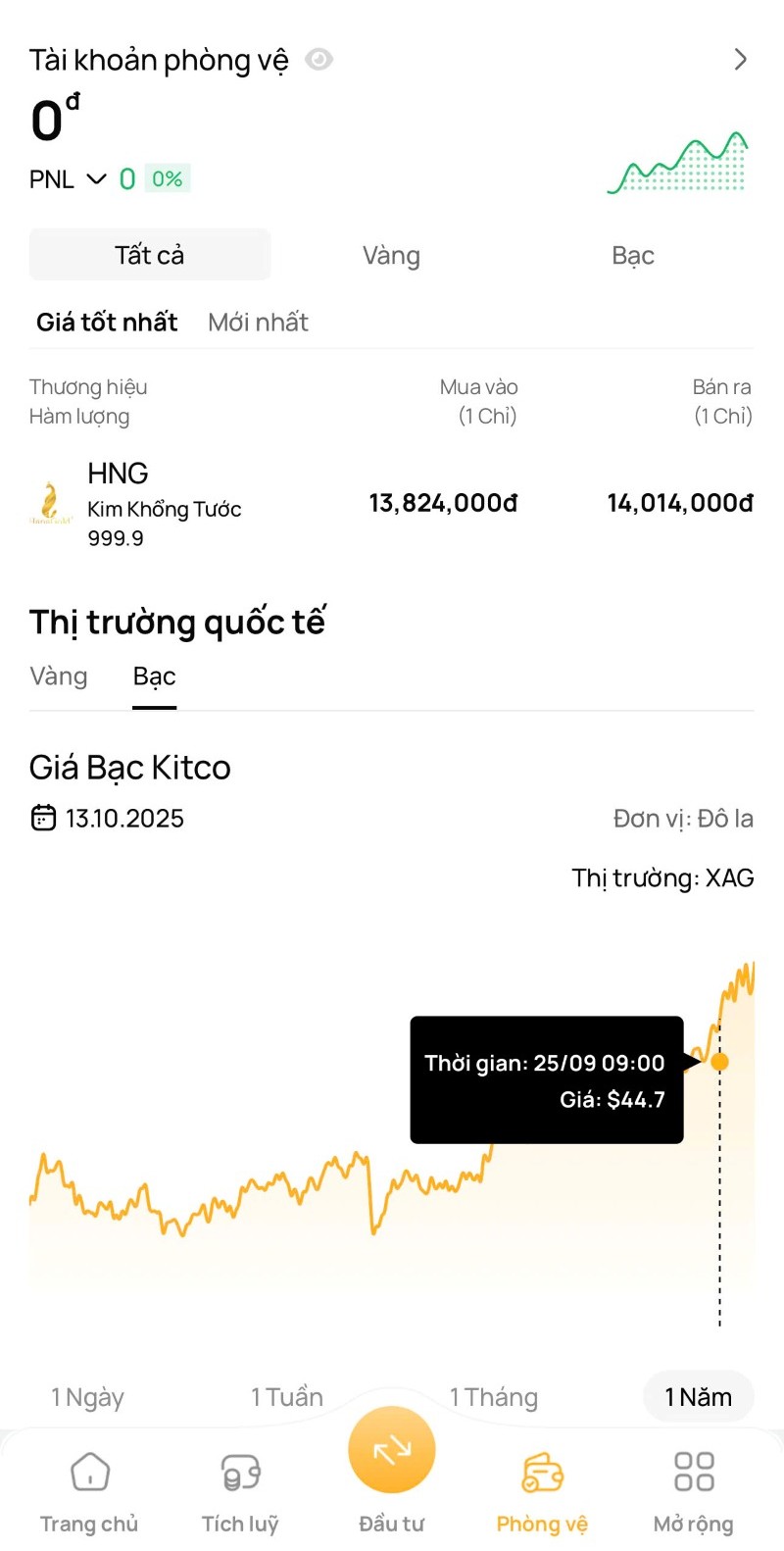
Task: Tap the calendar icon next to 13.10.2025
Action: coord(43,818)
